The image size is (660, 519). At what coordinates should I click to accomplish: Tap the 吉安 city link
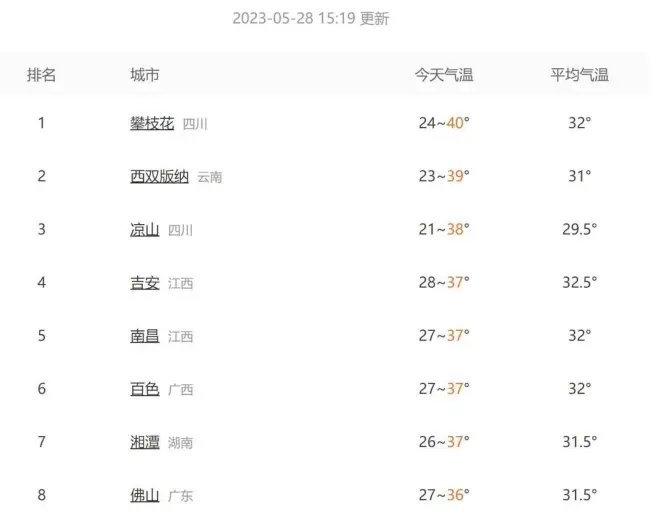point(144,282)
